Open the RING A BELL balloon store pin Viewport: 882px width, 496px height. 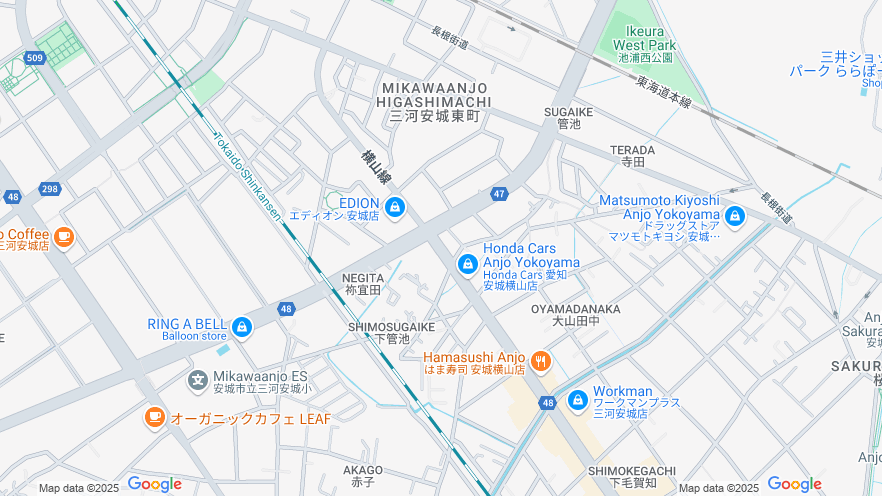(x=241, y=327)
